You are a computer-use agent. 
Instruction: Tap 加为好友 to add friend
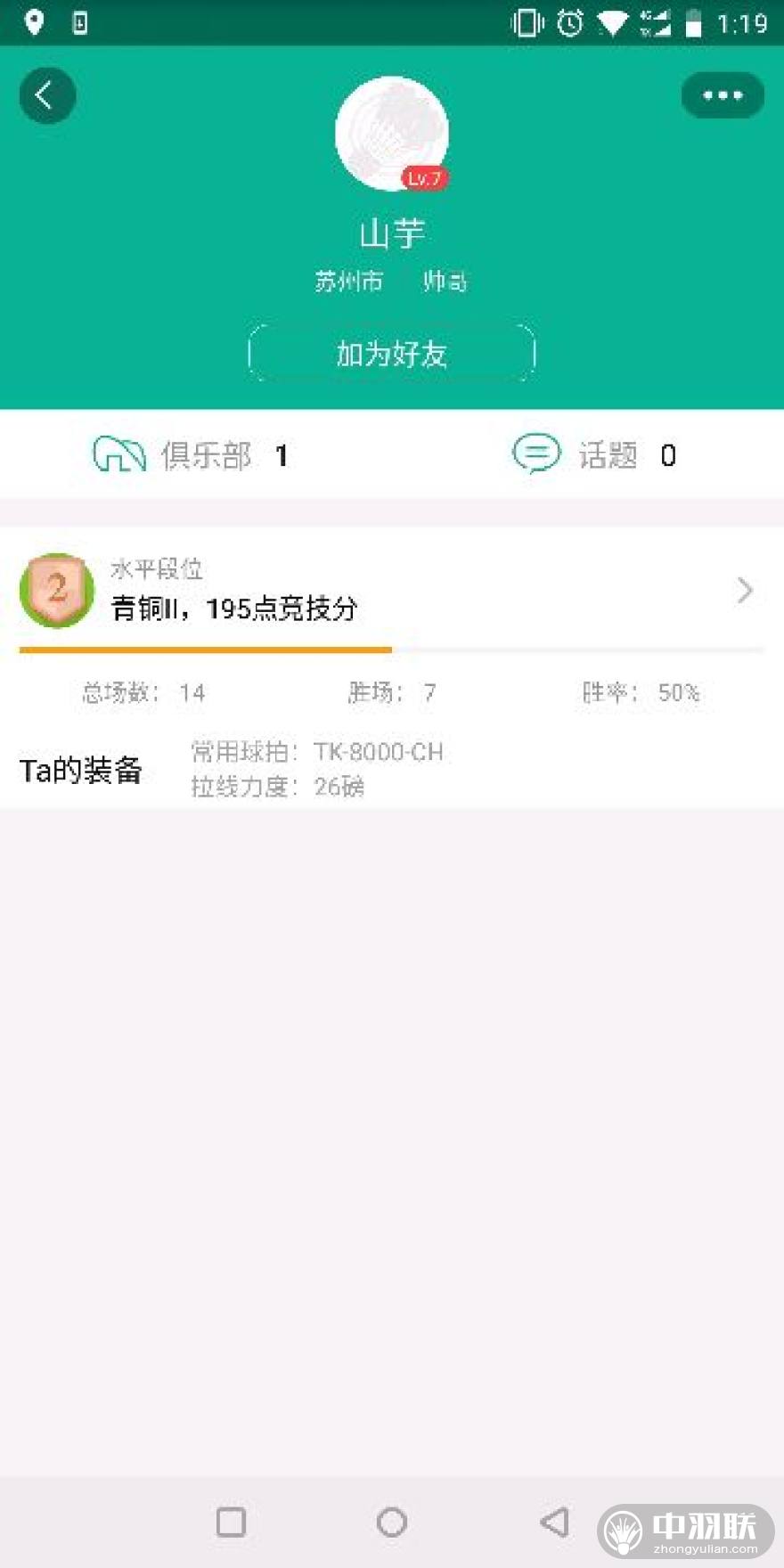click(391, 354)
